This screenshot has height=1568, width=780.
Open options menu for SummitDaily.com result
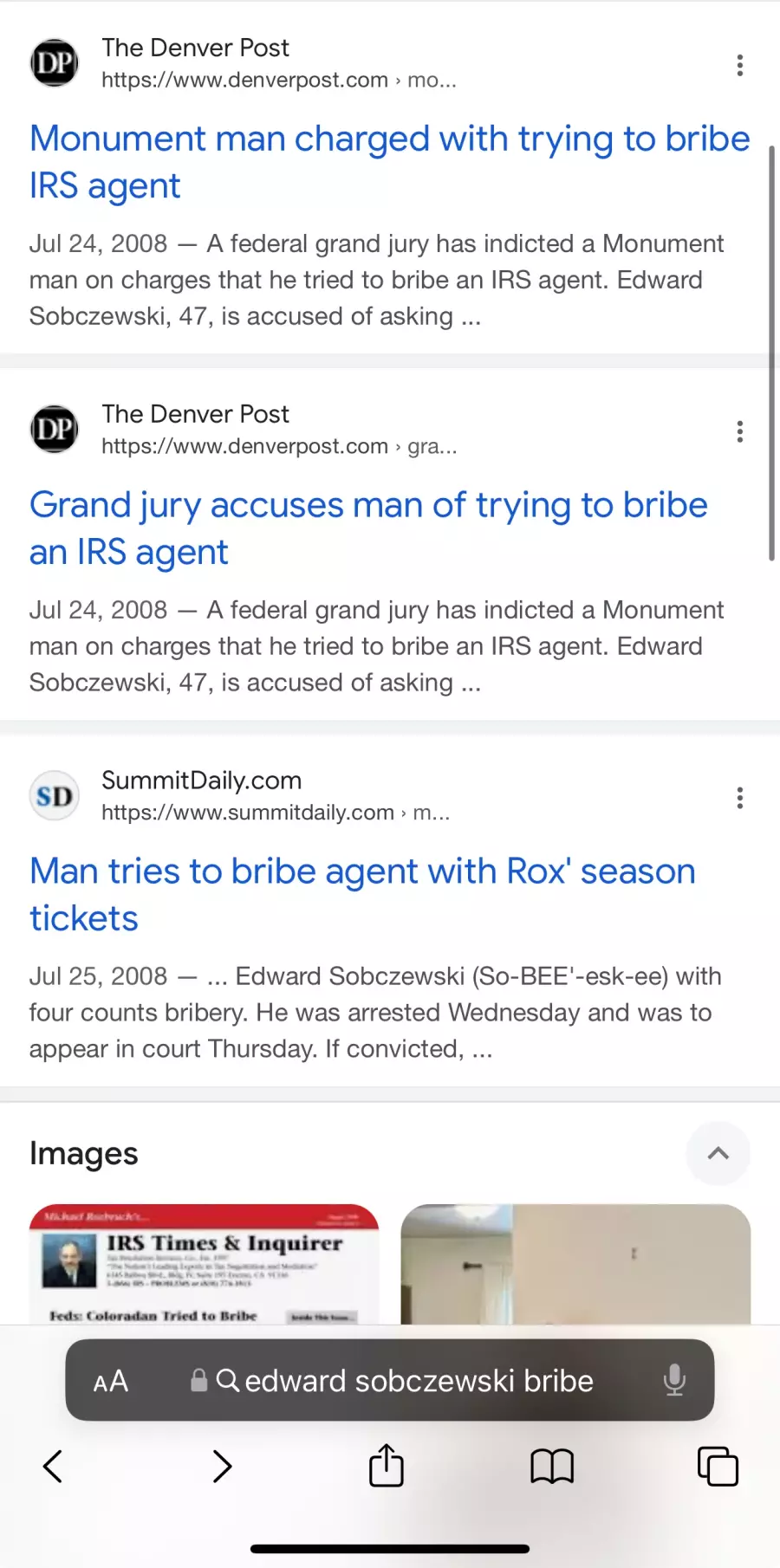coord(739,798)
